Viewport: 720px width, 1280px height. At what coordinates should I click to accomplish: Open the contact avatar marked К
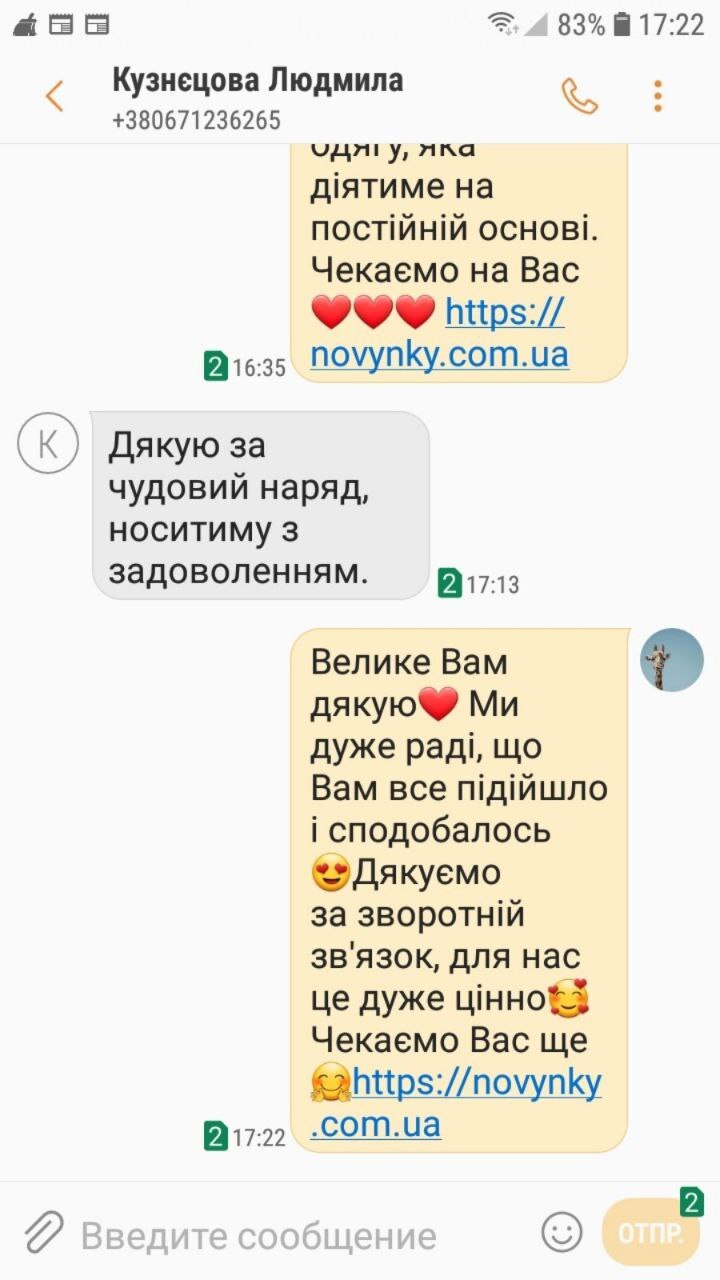[x=48, y=443]
